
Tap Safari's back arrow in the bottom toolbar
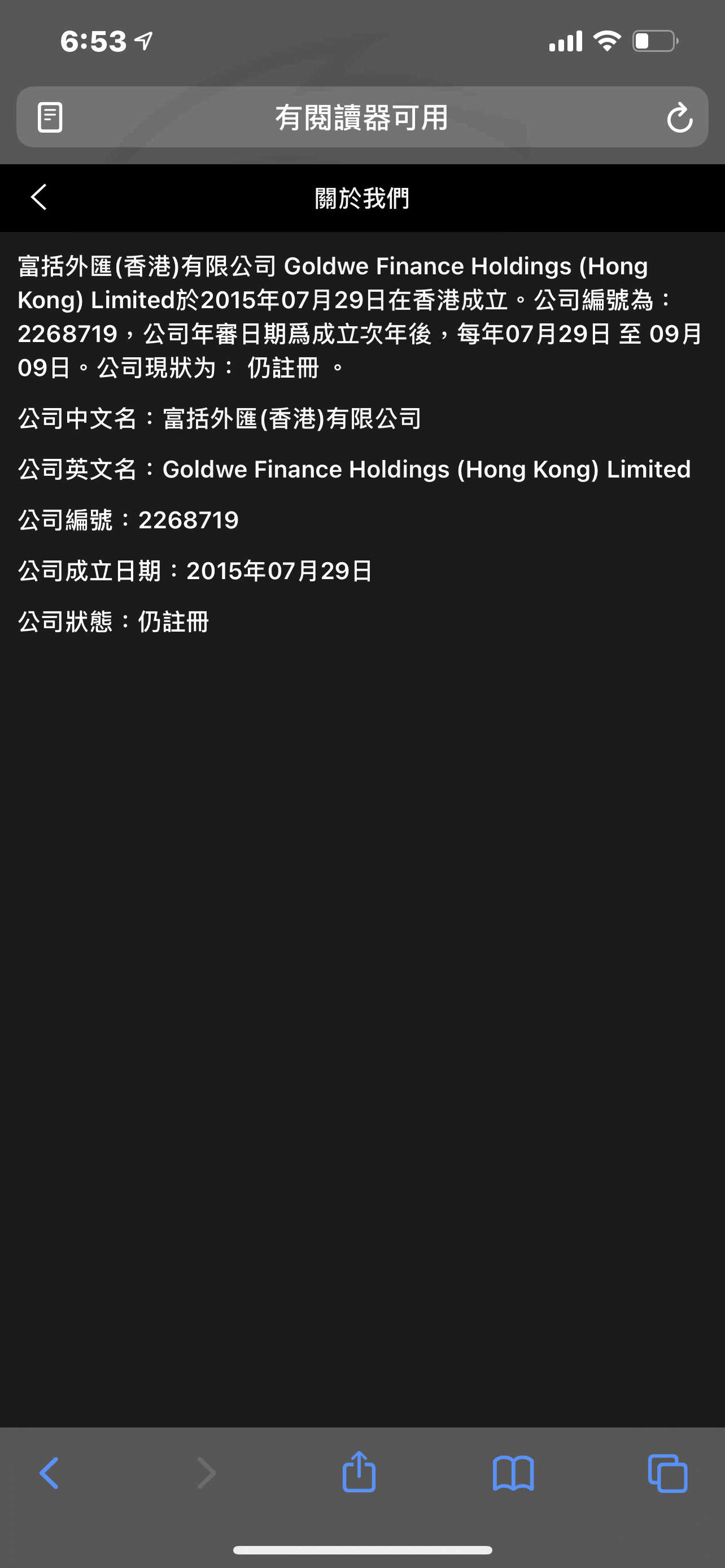[x=49, y=1473]
